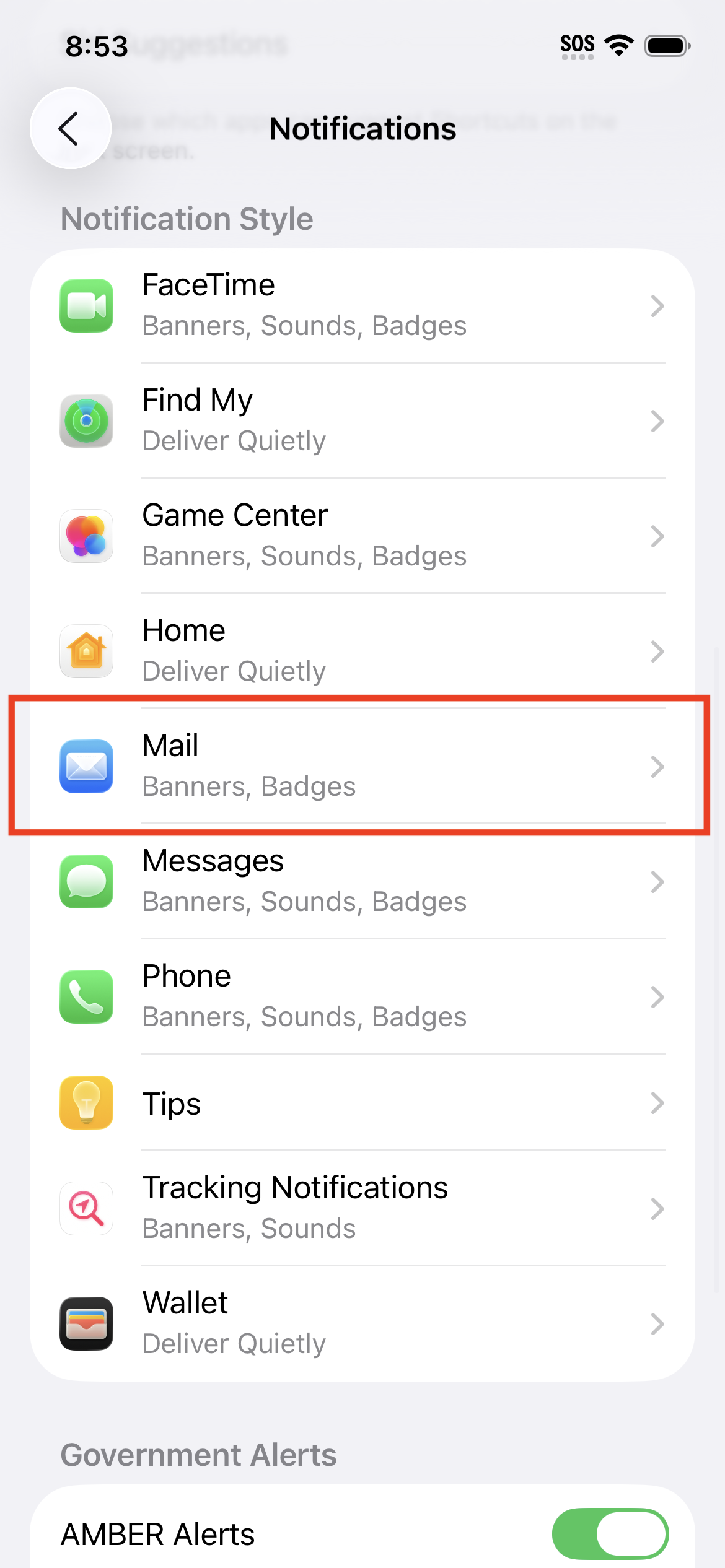Turn off AMBER Alerts
Viewport: 725px width, 1568px height.
click(610, 1533)
